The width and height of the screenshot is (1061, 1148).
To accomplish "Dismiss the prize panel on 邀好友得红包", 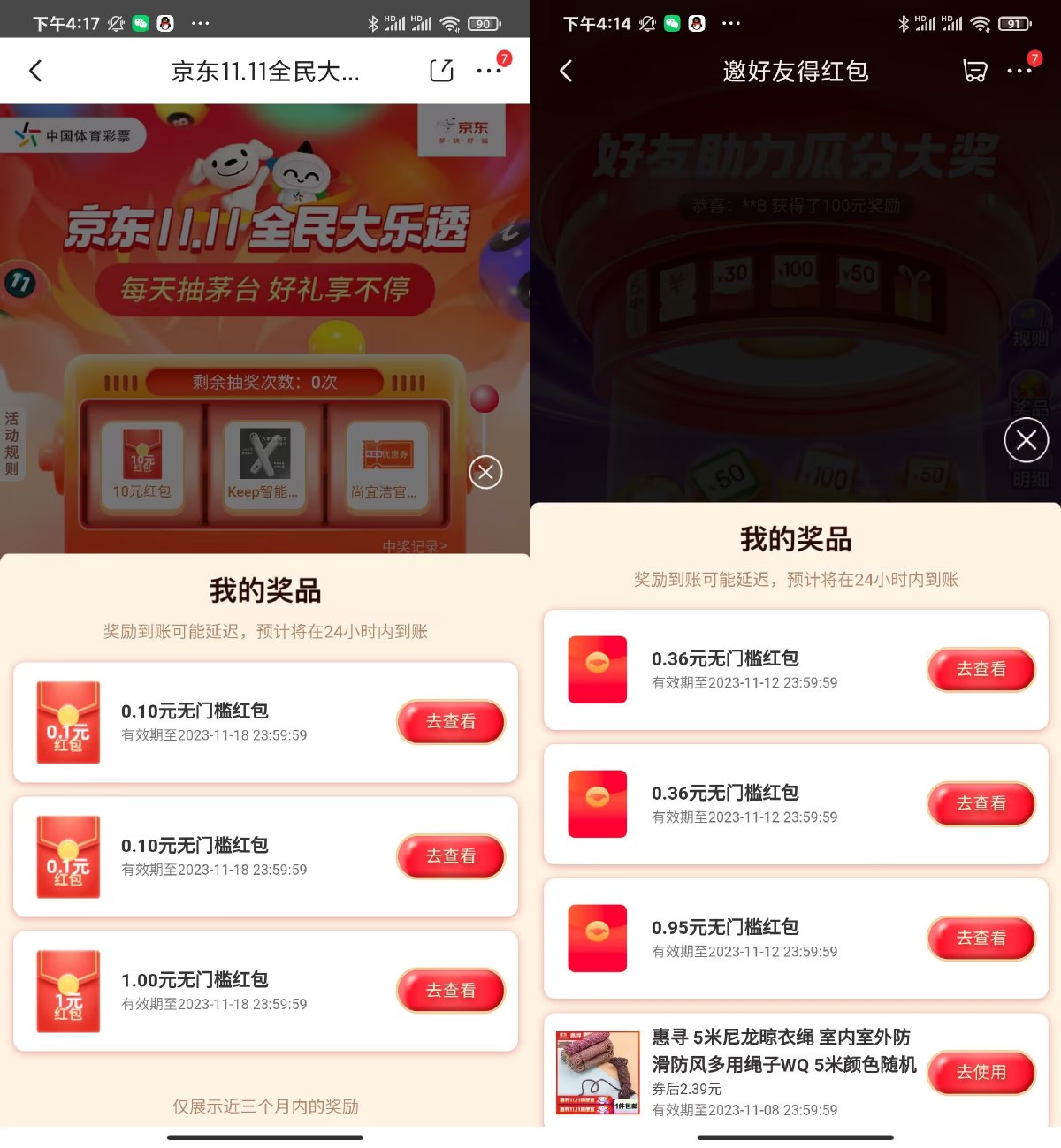I will tap(1026, 440).
